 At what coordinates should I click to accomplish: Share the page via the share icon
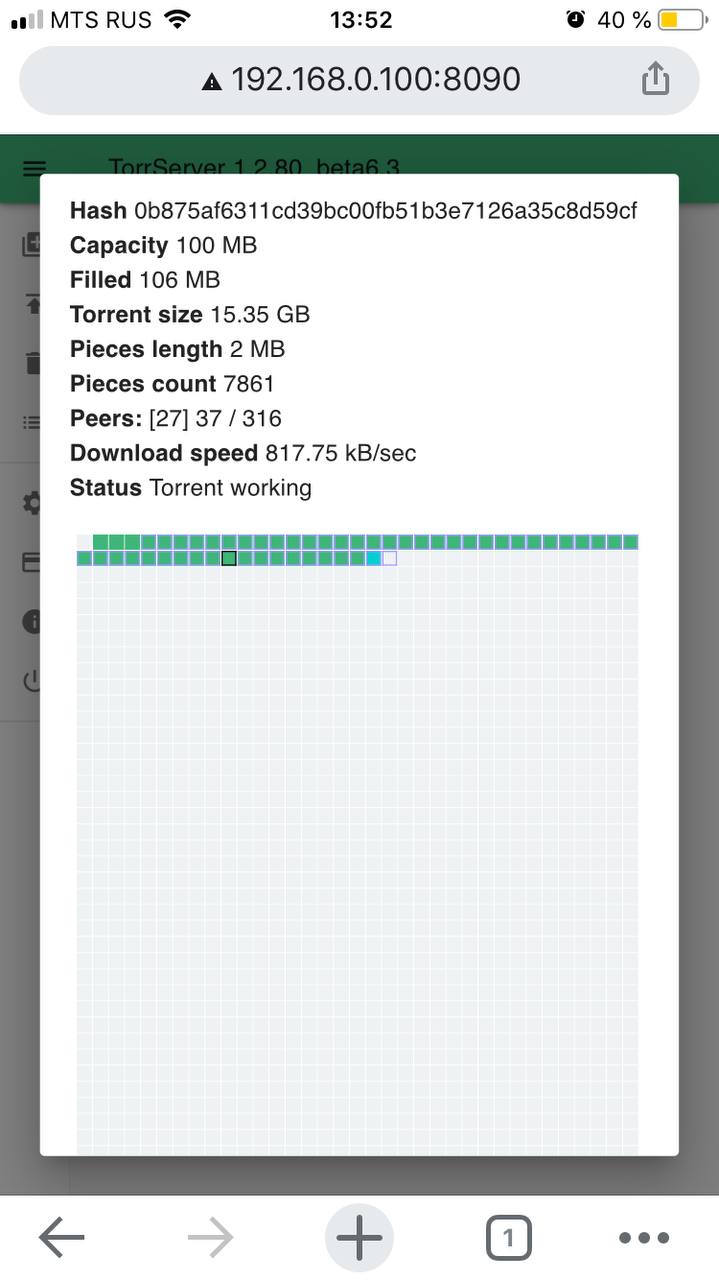point(655,79)
